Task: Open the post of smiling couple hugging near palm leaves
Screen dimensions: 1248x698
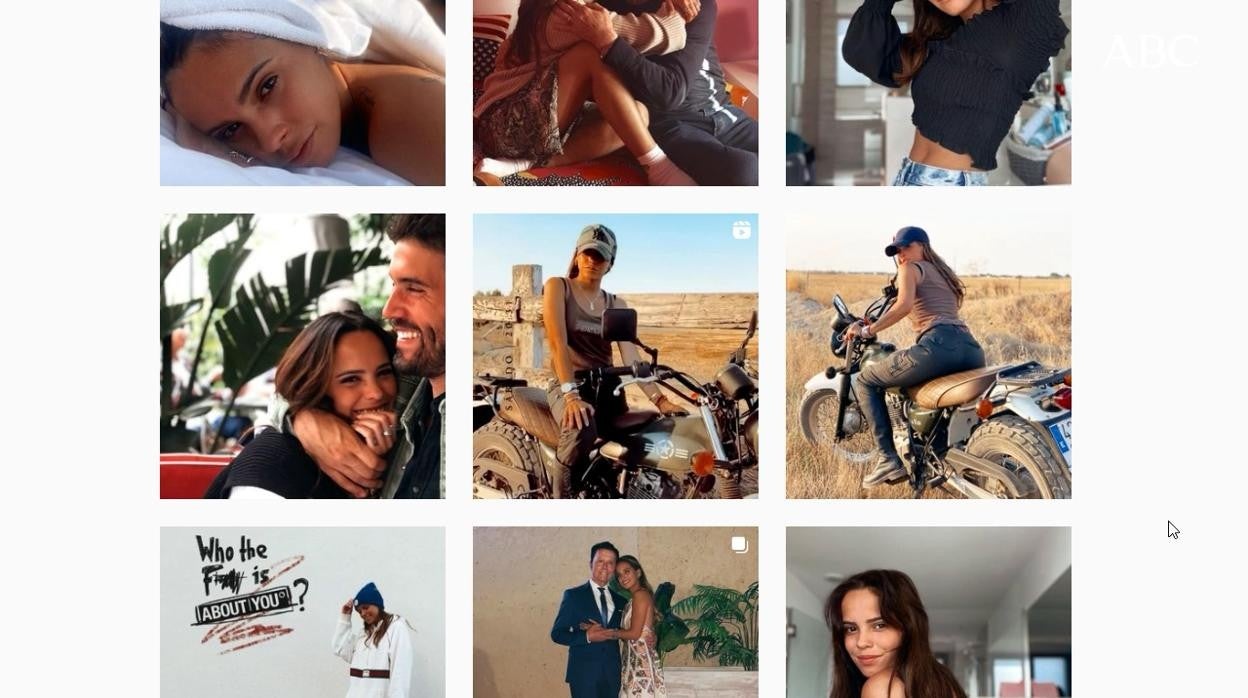Action: (x=302, y=356)
